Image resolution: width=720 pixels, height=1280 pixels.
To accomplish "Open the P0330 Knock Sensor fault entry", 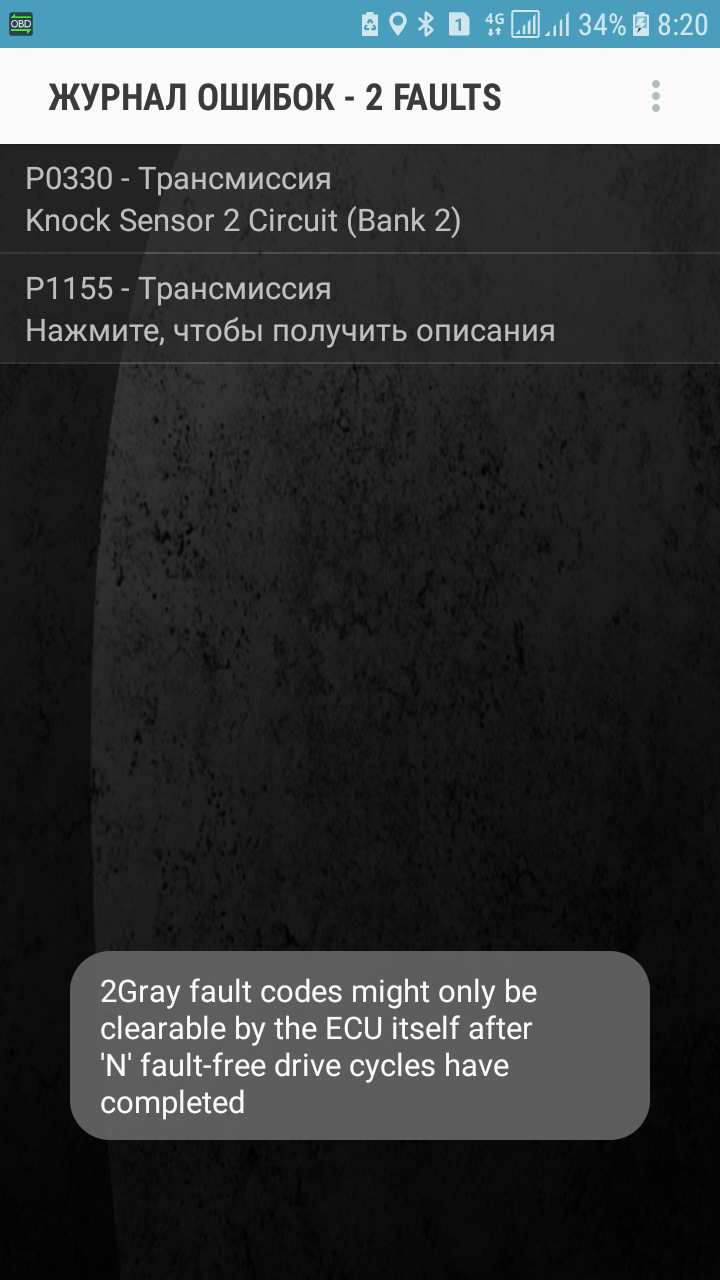I will (360, 200).
